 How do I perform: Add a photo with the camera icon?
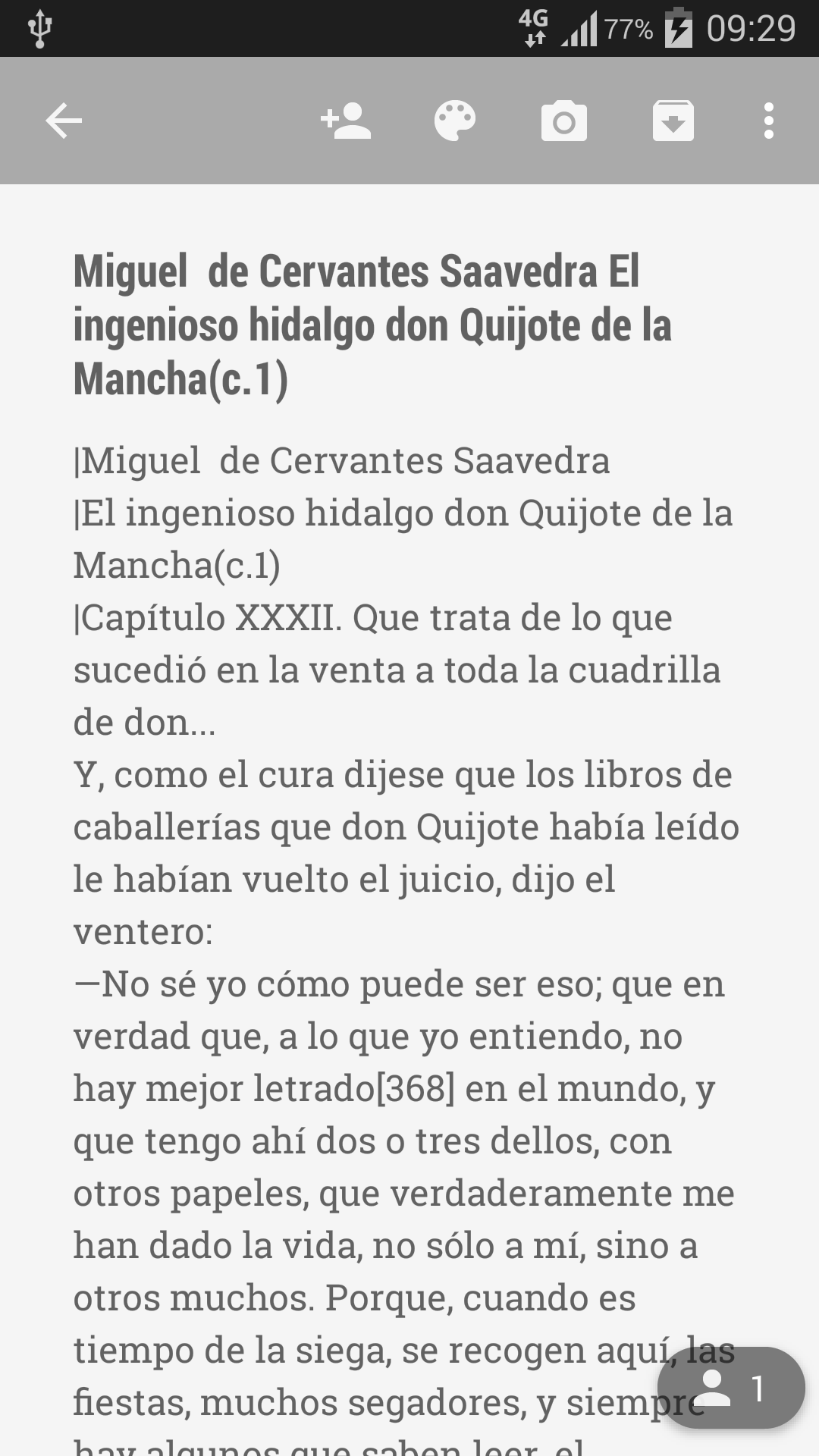pos(563,121)
